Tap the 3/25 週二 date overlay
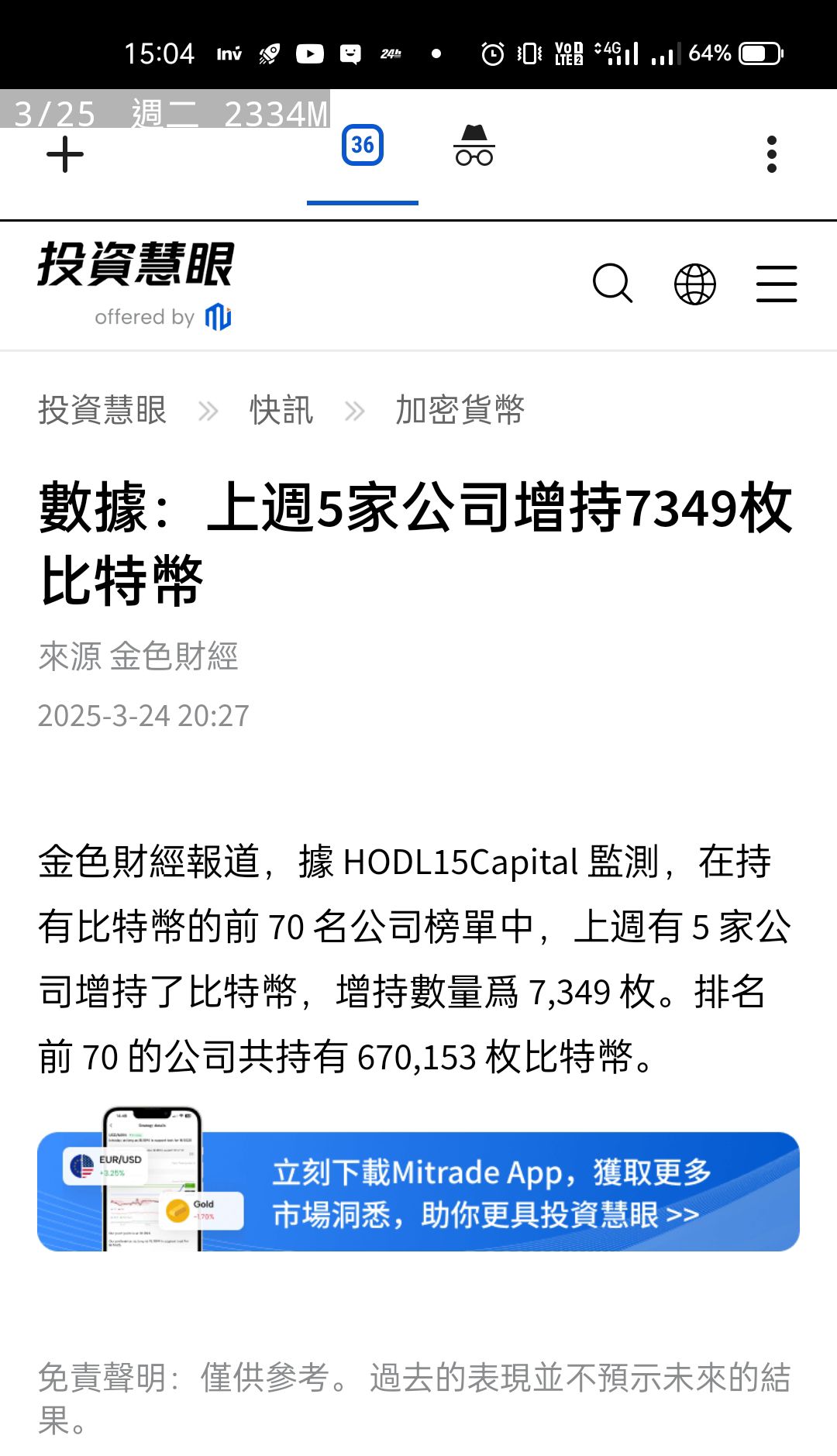The width and height of the screenshot is (837, 1456). tap(163, 112)
